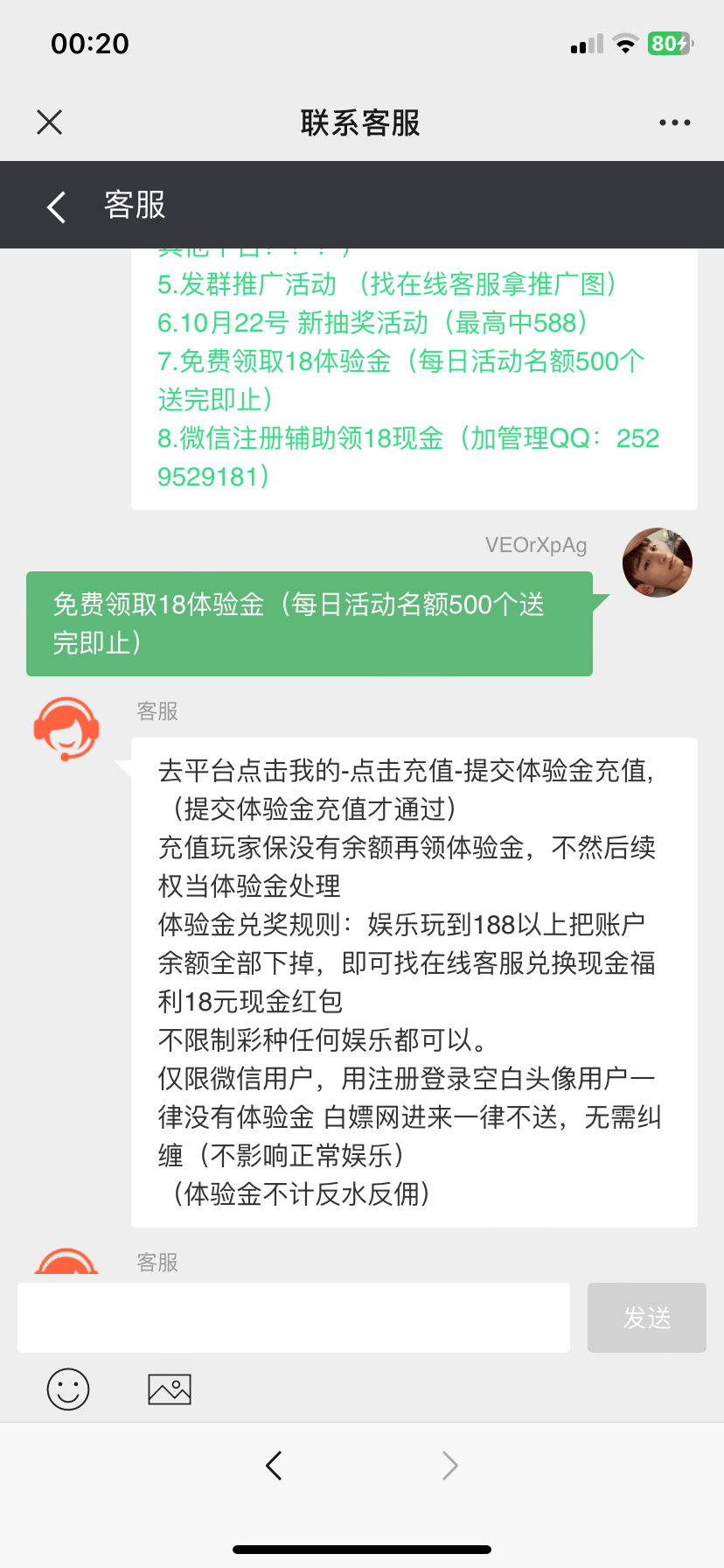Attach a picture with the image icon
This screenshot has height=1568, width=724.
pyautogui.click(x=170, y=1389)
